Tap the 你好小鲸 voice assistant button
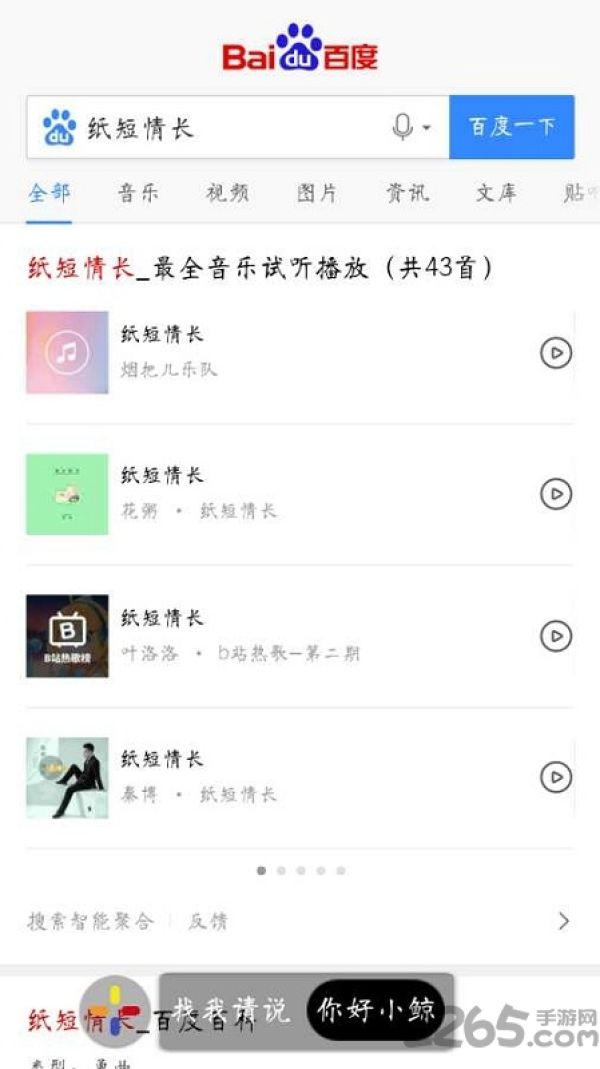 point(376,1010)
